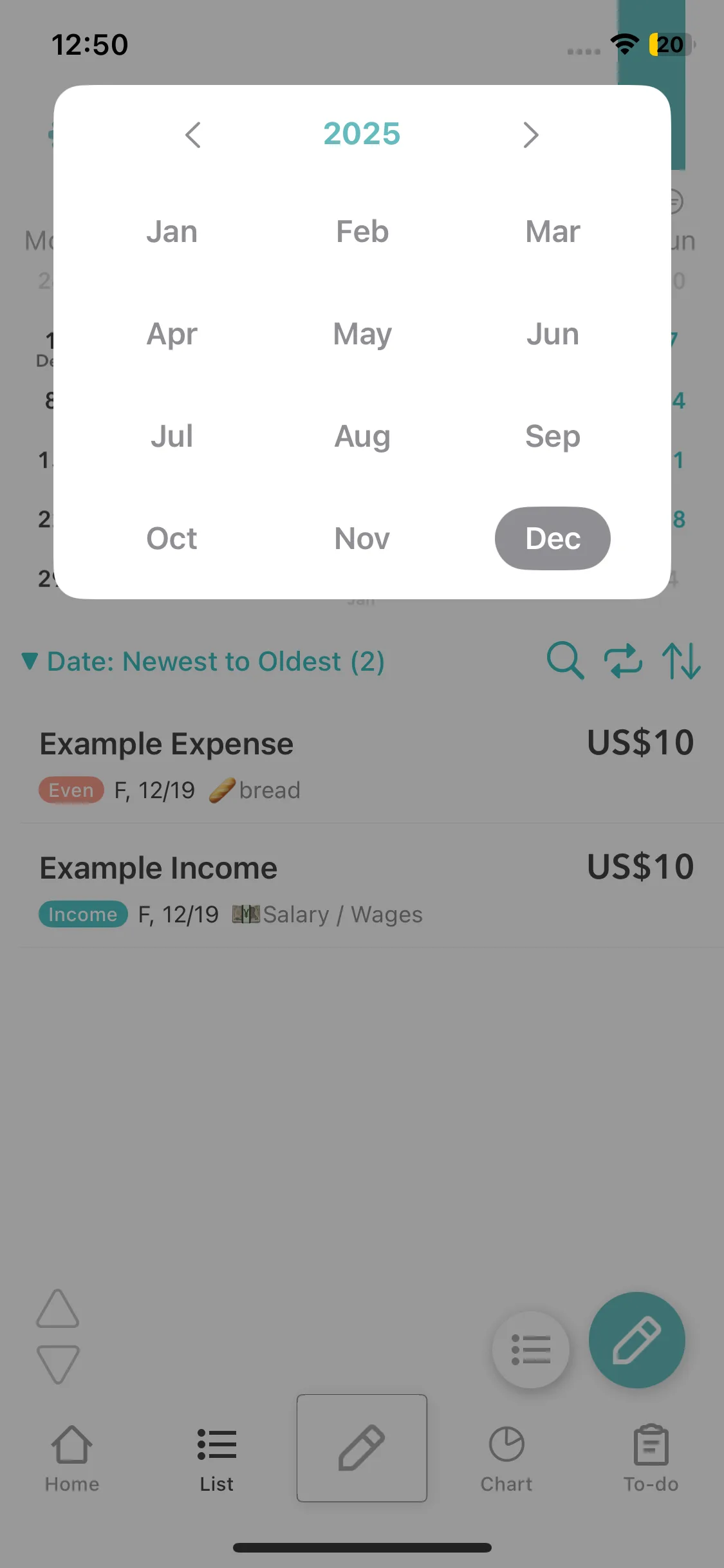Select Aug in the month picker
The height and width of the screenshot is (1568, 724).
pos(362,436)
